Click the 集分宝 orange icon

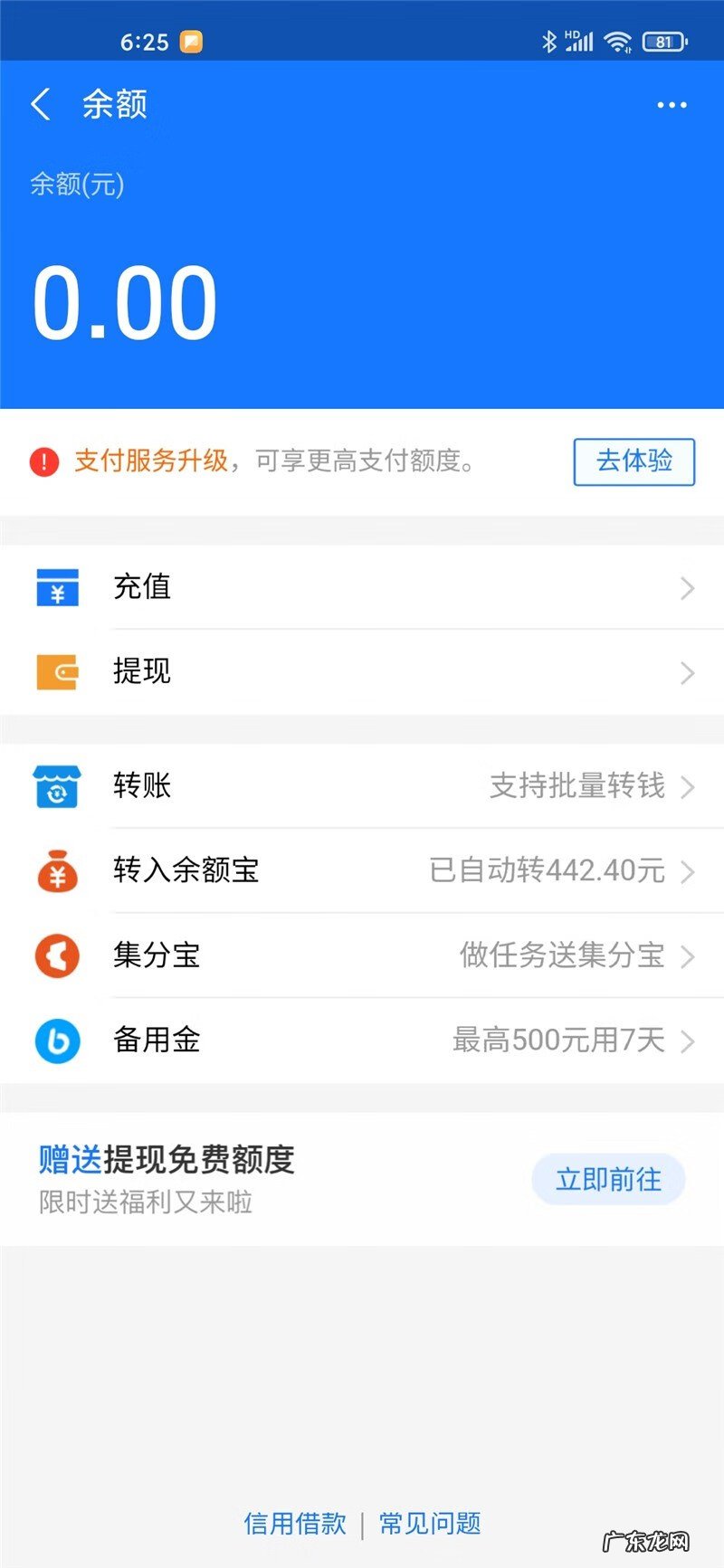[56, 955]
